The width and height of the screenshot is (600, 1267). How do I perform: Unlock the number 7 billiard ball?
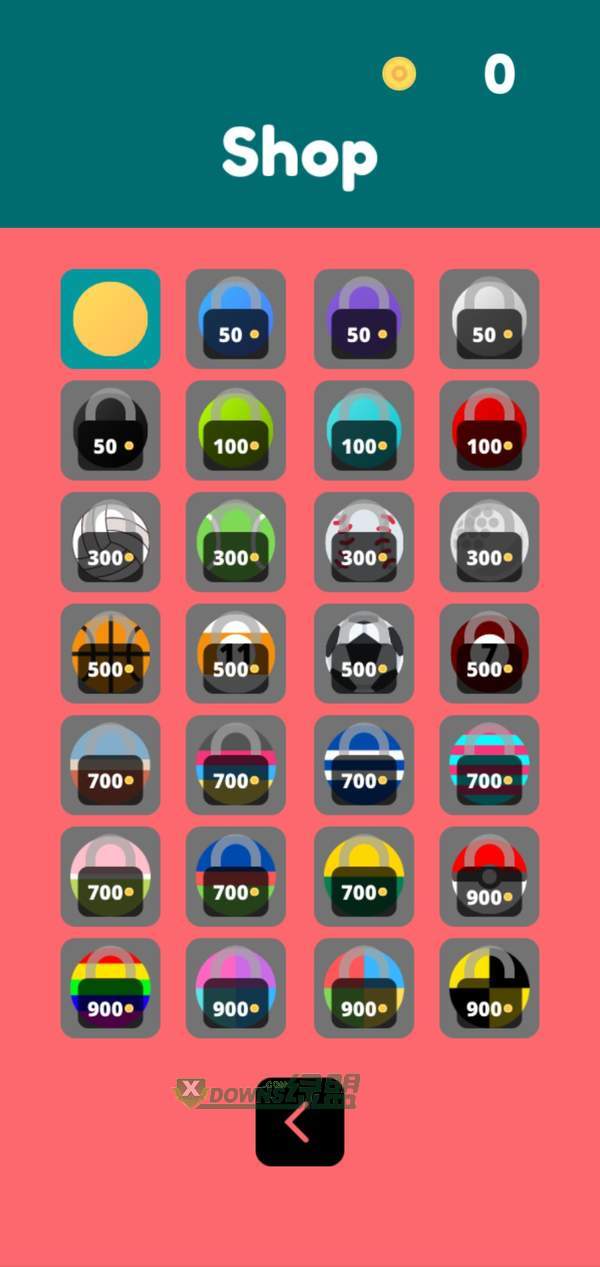(489, 654)
